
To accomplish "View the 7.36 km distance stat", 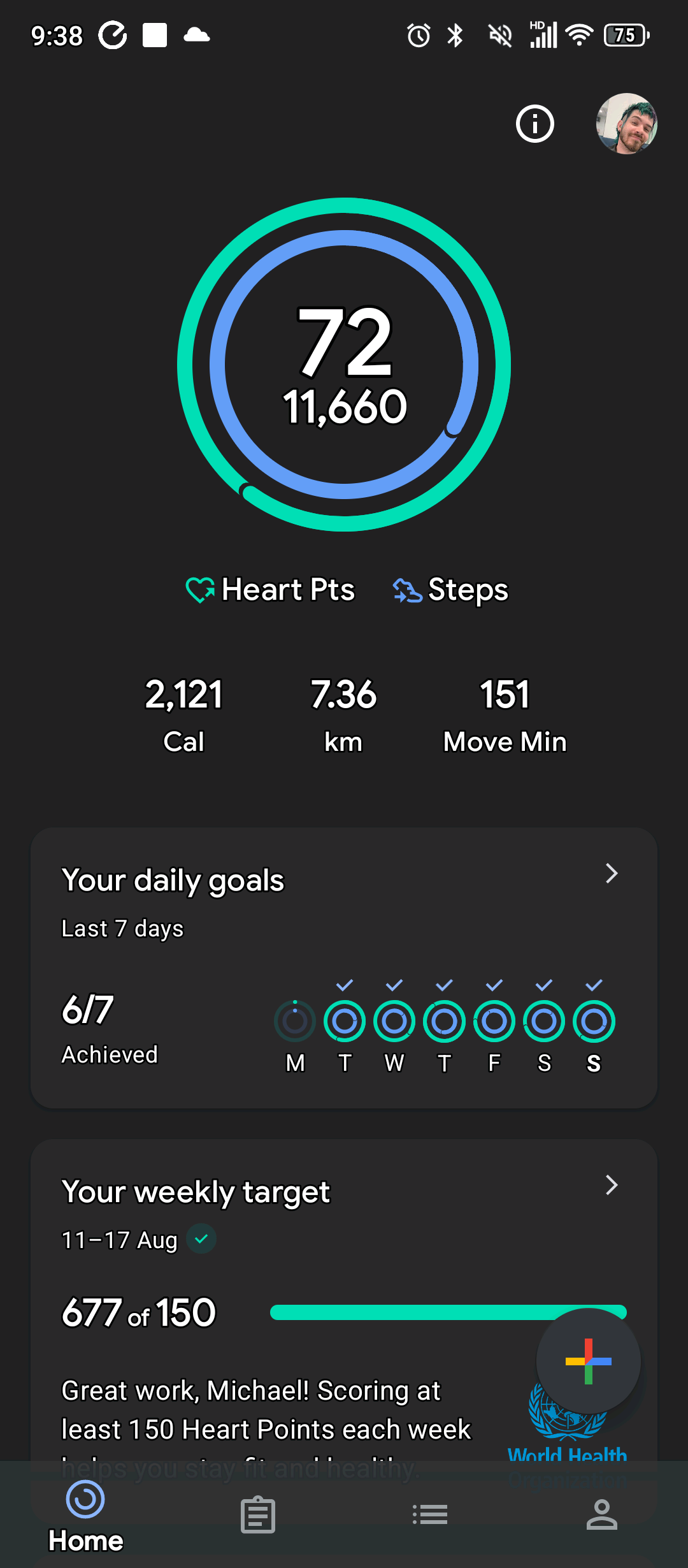I will click(x=343, y=715).
